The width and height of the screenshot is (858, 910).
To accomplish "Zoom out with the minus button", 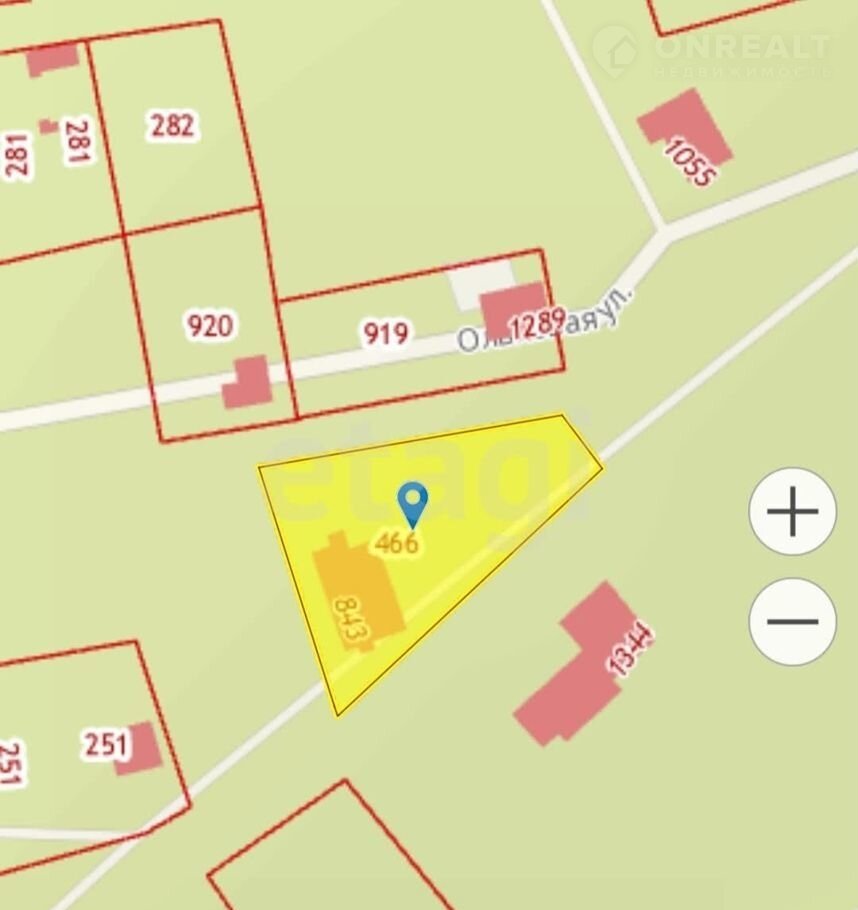I will pyautogui.click(x=792, y=621).
